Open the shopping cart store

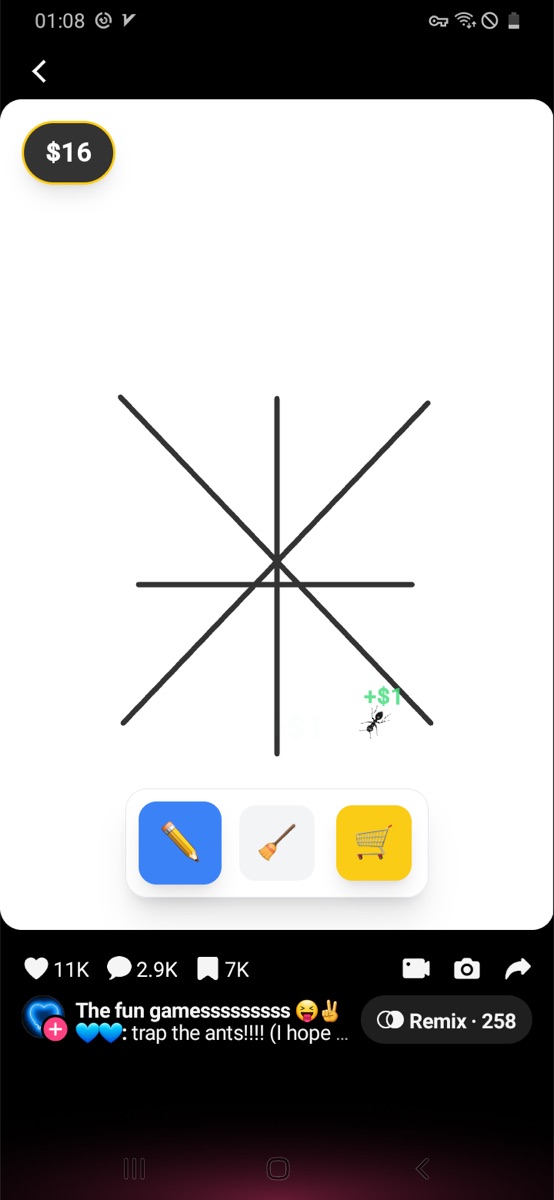(374, 843)
